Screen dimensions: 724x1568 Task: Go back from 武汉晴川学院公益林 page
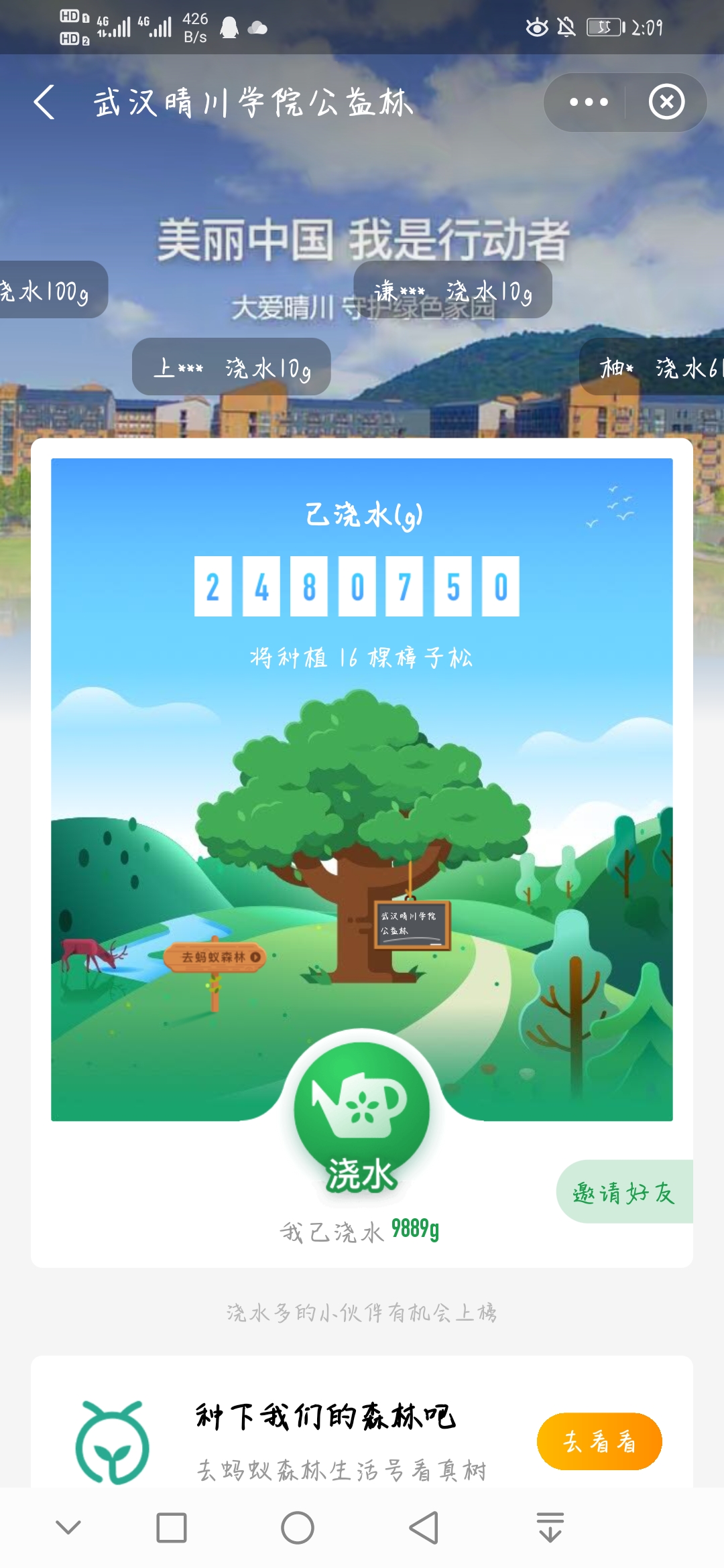44,103
